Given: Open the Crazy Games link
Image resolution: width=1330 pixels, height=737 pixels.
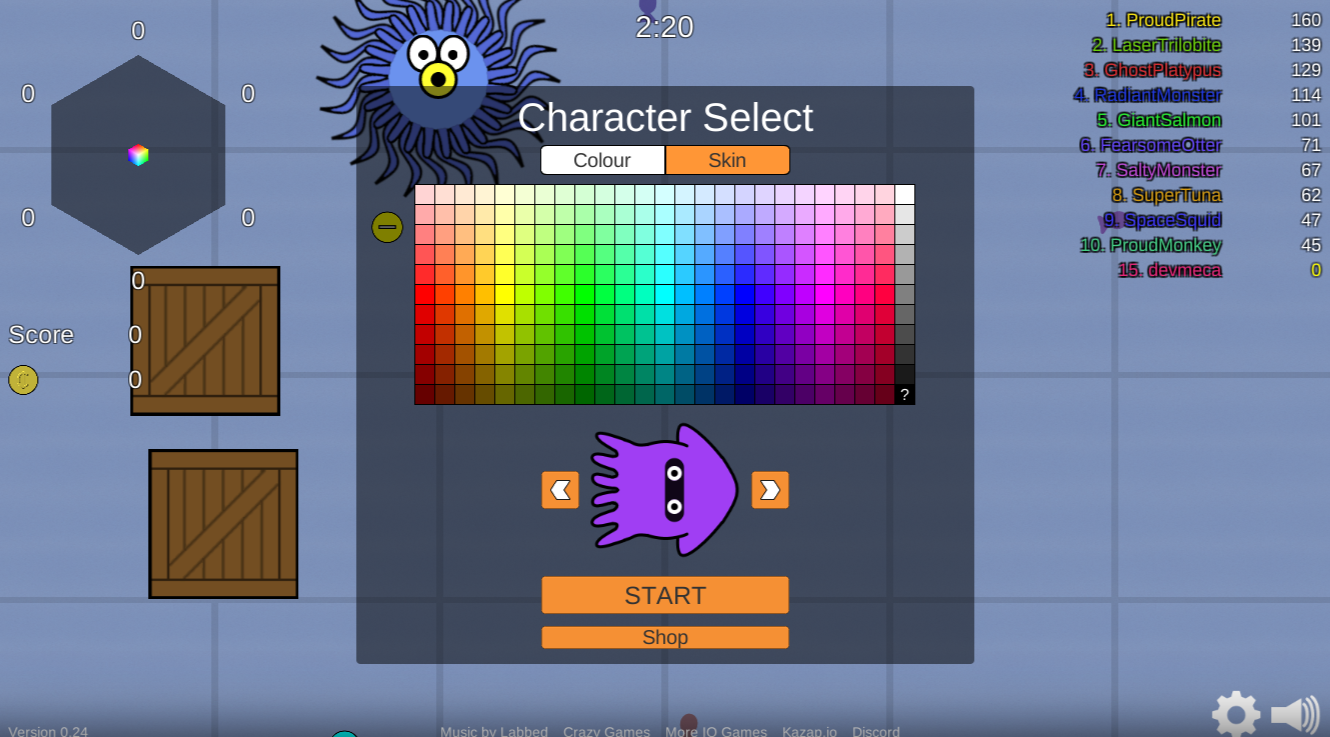Looking at the screenshot, I should pyautogui.click(x=606, y=731).
